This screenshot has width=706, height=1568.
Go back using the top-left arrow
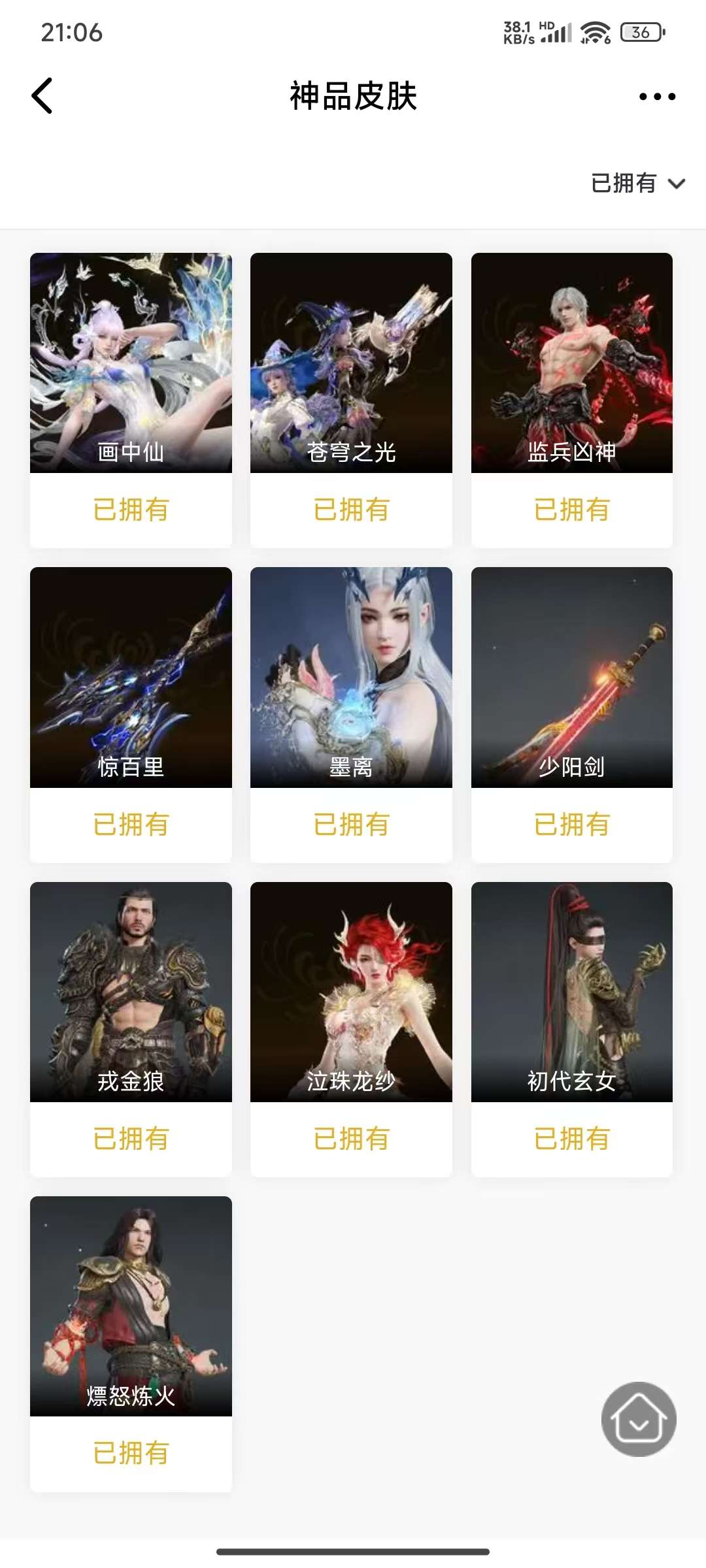click(42, 96)
